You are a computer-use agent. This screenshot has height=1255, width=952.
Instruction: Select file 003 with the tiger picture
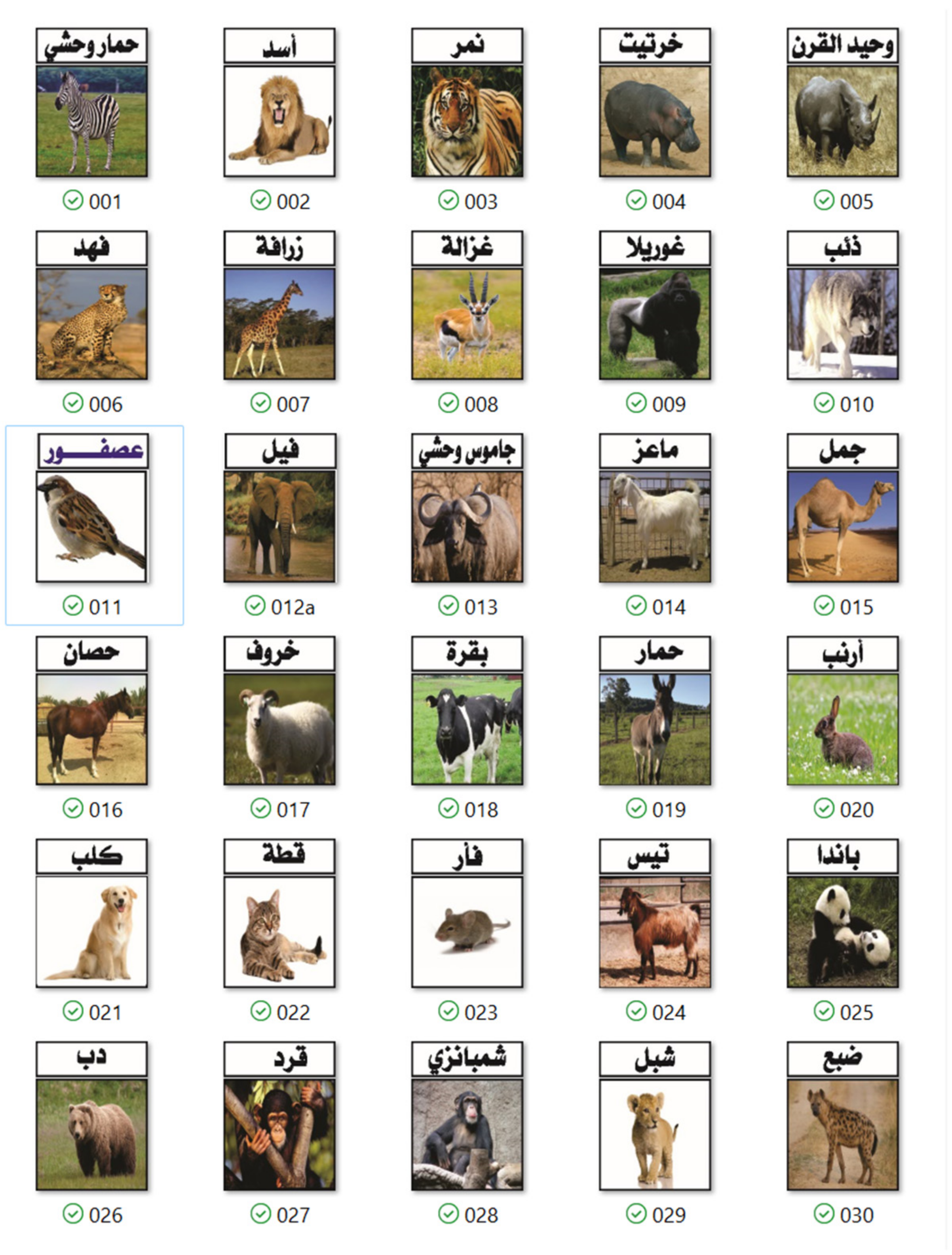[x=467, y=121]
